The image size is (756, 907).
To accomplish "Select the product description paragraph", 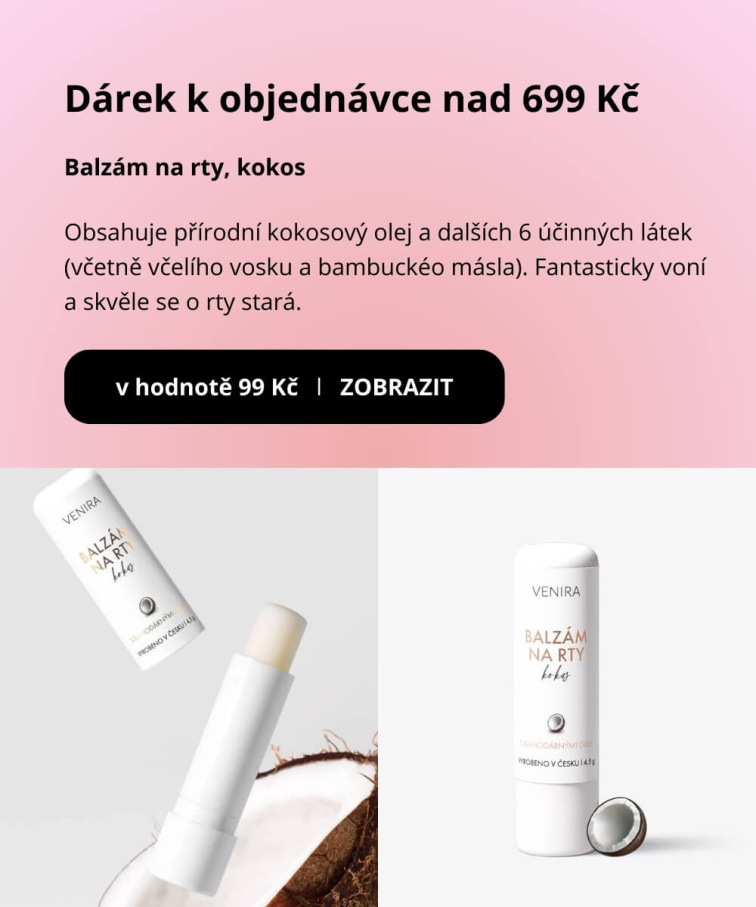I will tap(378, 265).
